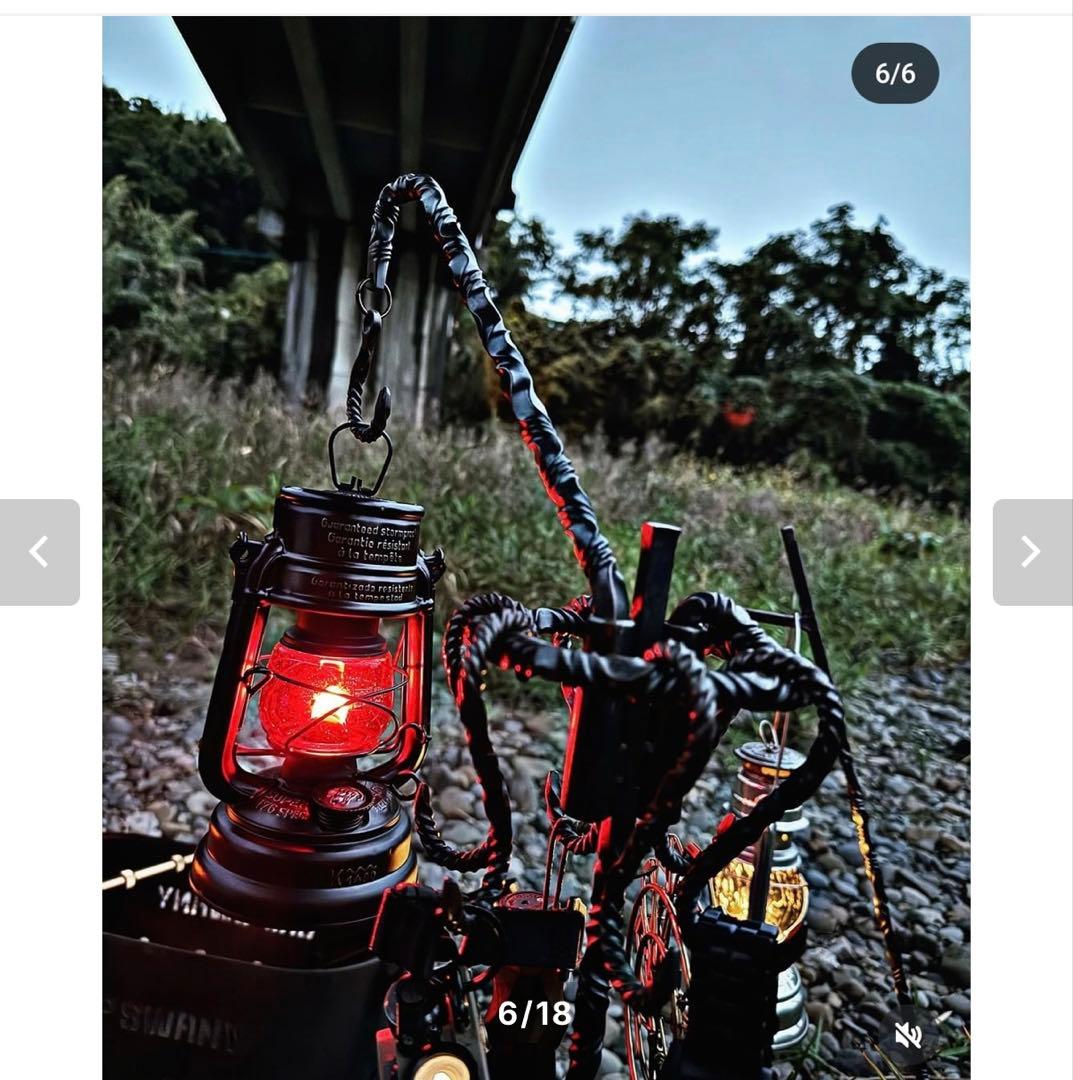This screenshot has height=1080, width=1073.
Task: Open the lantern photo full screen
Action: coord(536,500)
